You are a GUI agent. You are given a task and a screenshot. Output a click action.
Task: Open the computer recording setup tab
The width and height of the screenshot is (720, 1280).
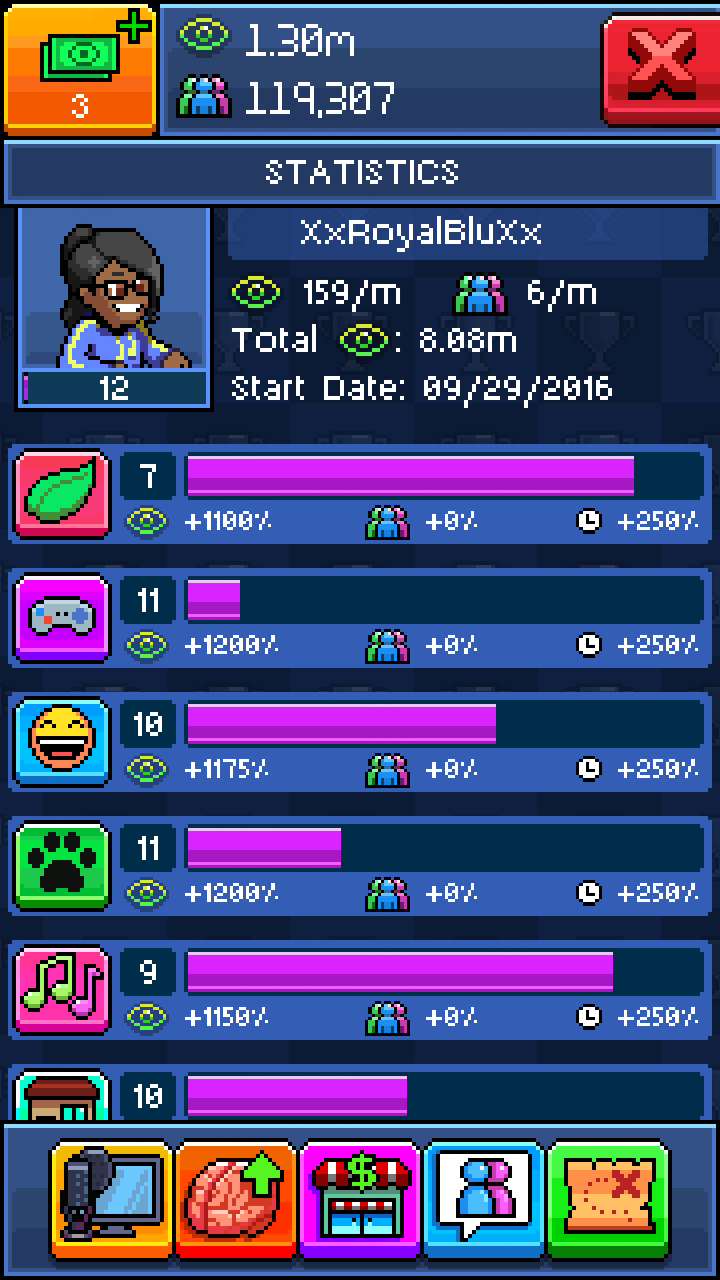(x=112, y=1200)
